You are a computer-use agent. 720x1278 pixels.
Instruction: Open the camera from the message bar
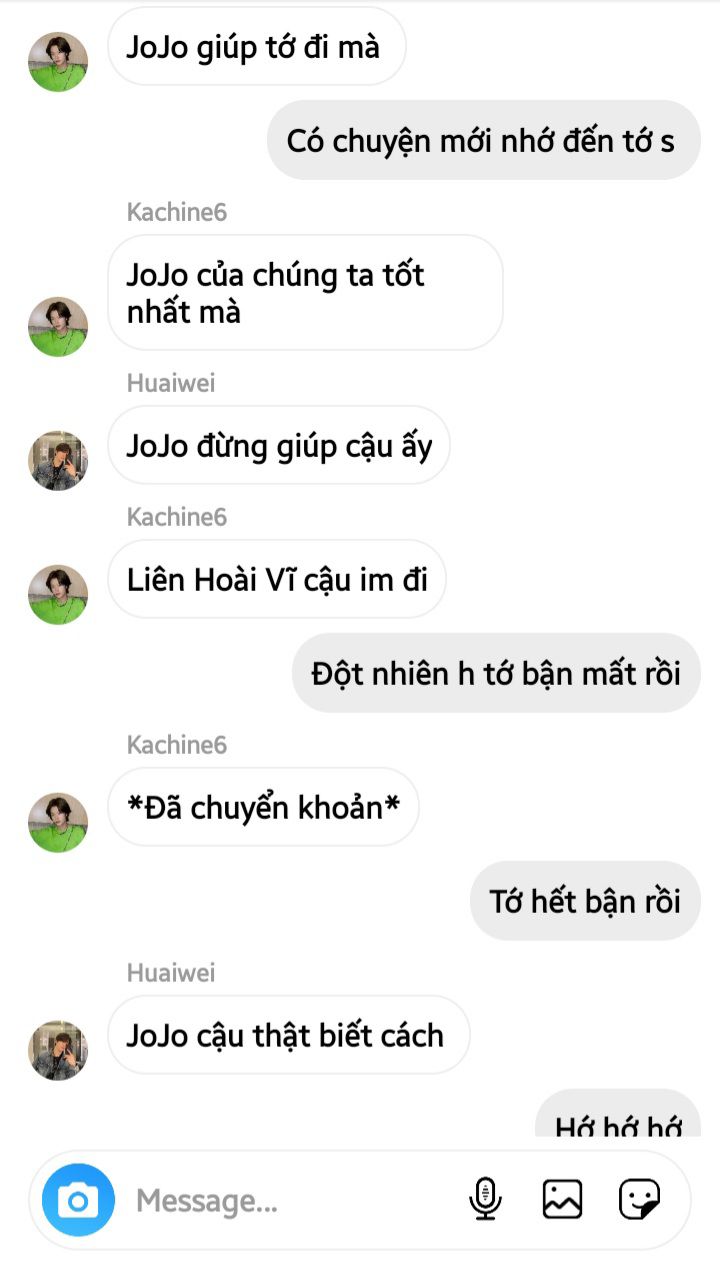click(x=78, y=1199)
